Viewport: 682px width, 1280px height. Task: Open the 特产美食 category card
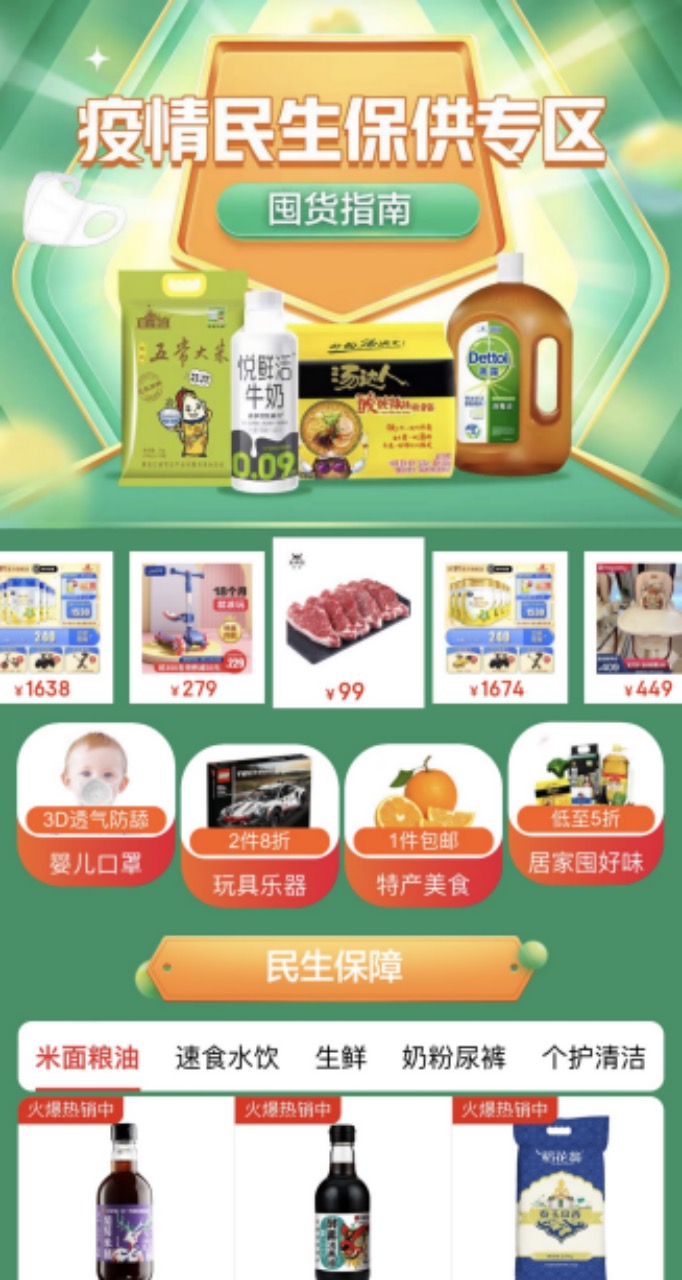pyautogui.click(x=423, y=826)
